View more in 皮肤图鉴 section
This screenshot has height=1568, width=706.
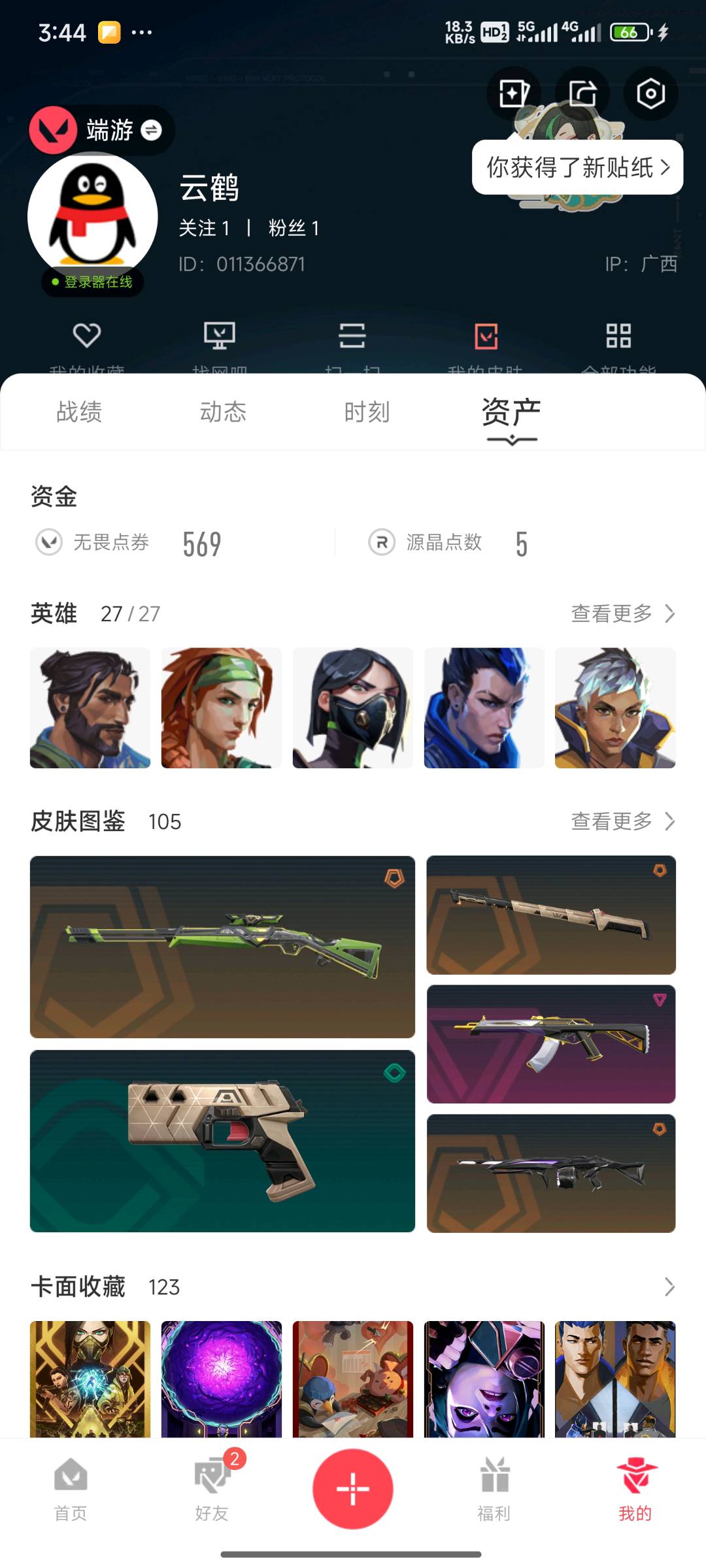click(x=622, y=821)
